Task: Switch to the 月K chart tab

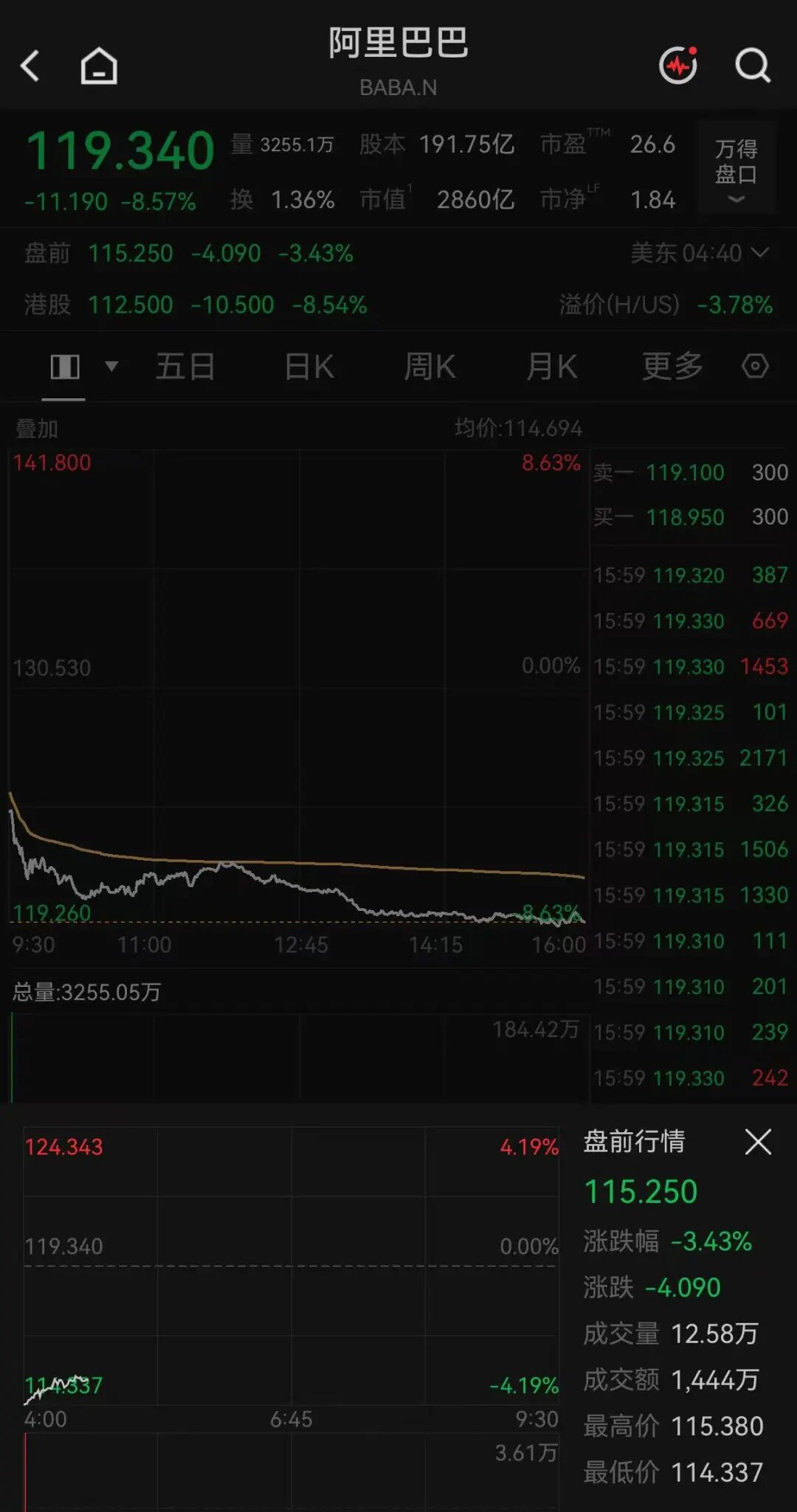Action: (x=551, y=367)
